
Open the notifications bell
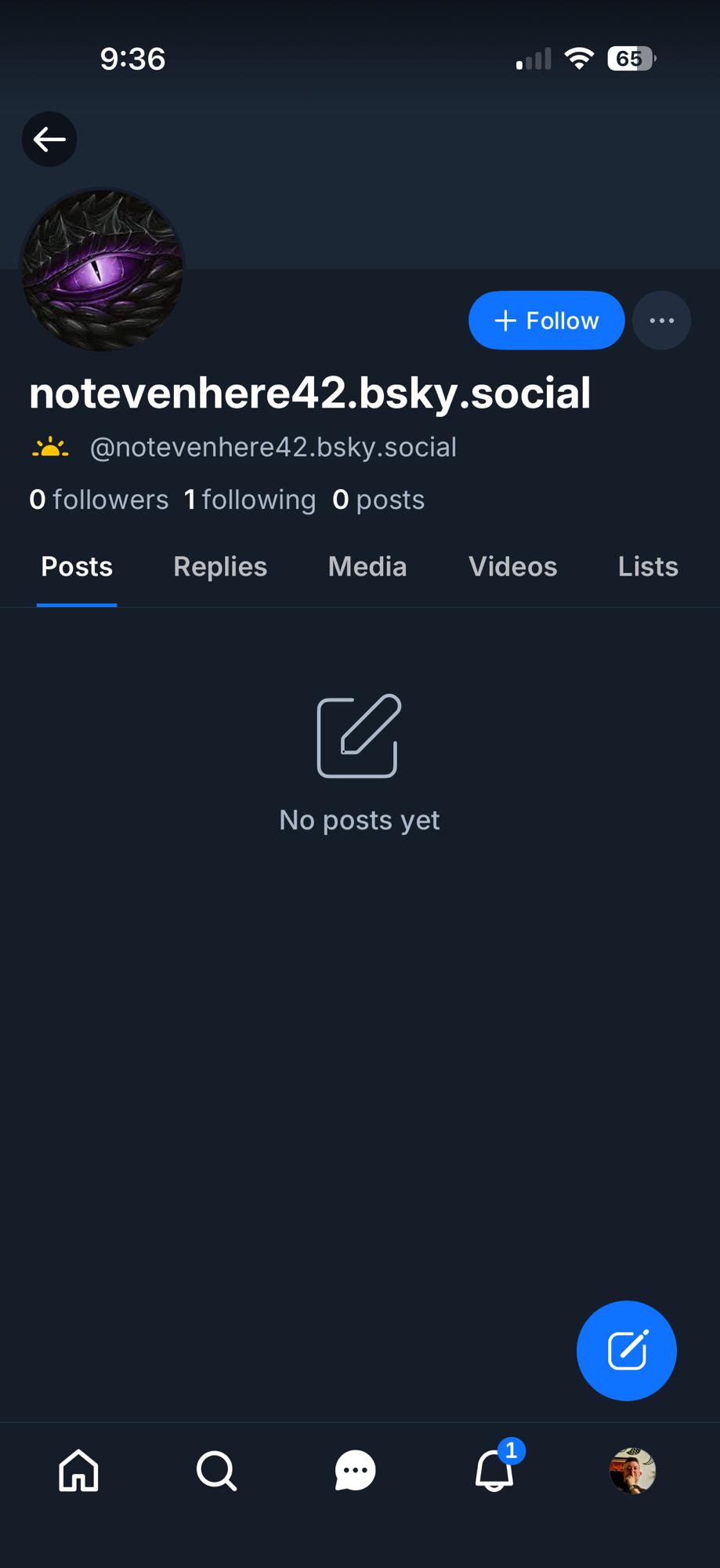point(494,1470)
